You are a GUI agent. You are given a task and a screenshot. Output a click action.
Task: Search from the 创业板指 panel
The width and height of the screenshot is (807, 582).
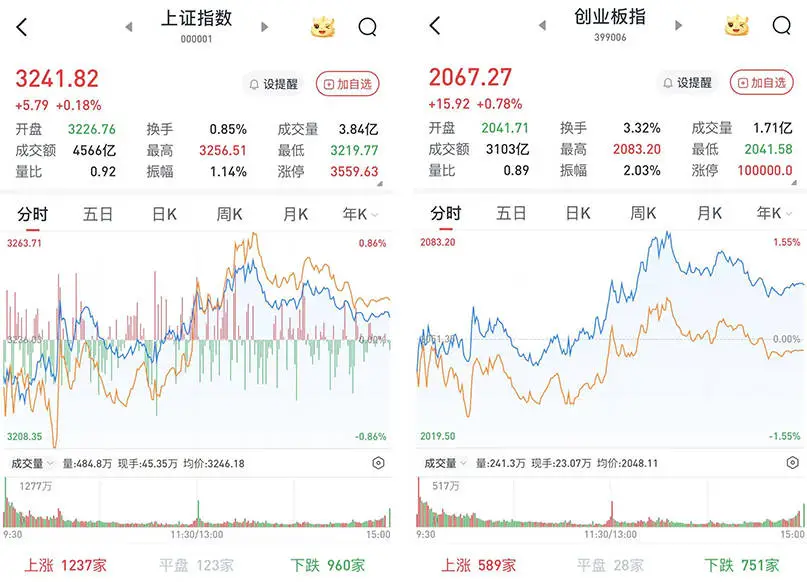pos(781,27)
